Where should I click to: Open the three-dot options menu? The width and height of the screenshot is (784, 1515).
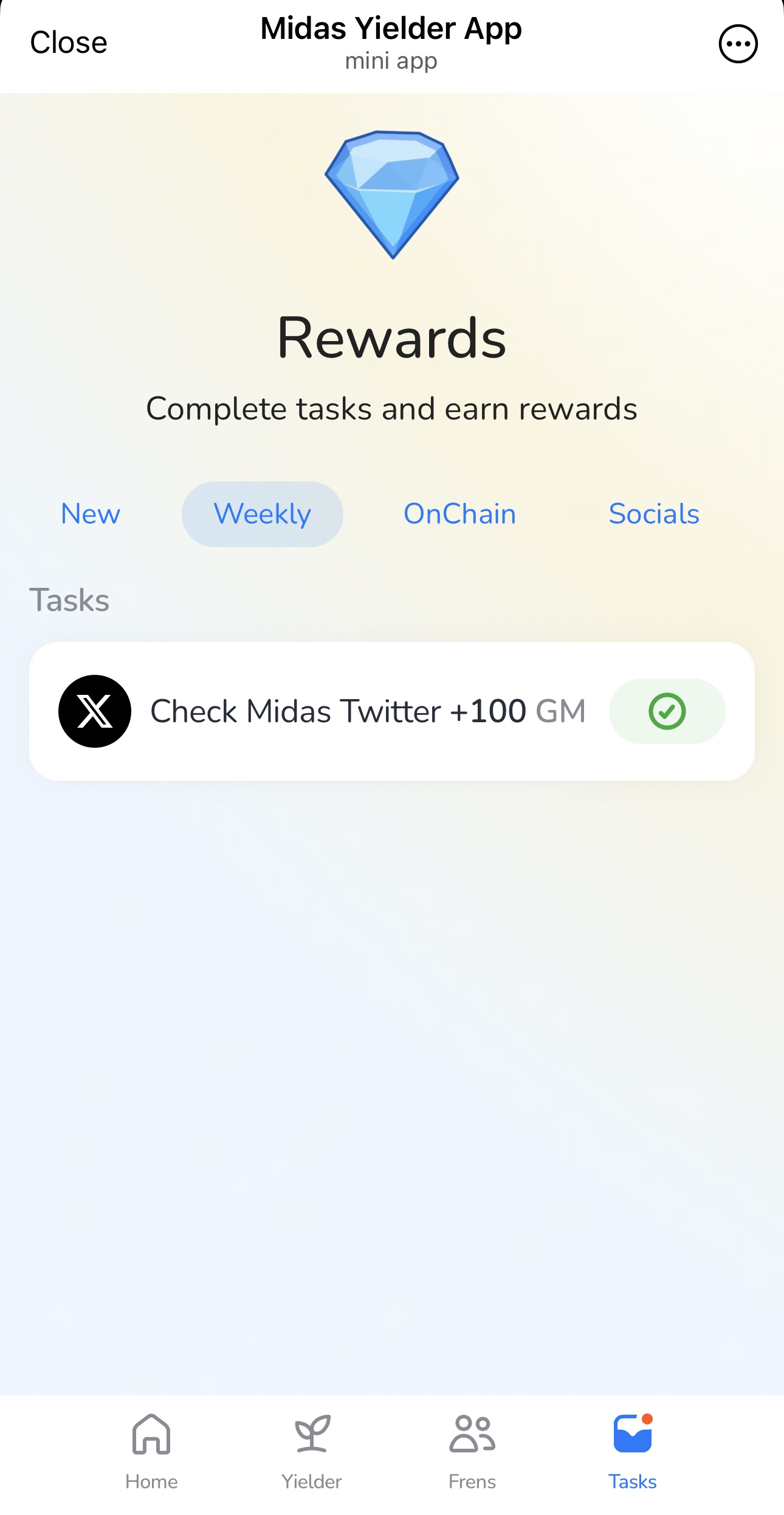pos(738,44)
